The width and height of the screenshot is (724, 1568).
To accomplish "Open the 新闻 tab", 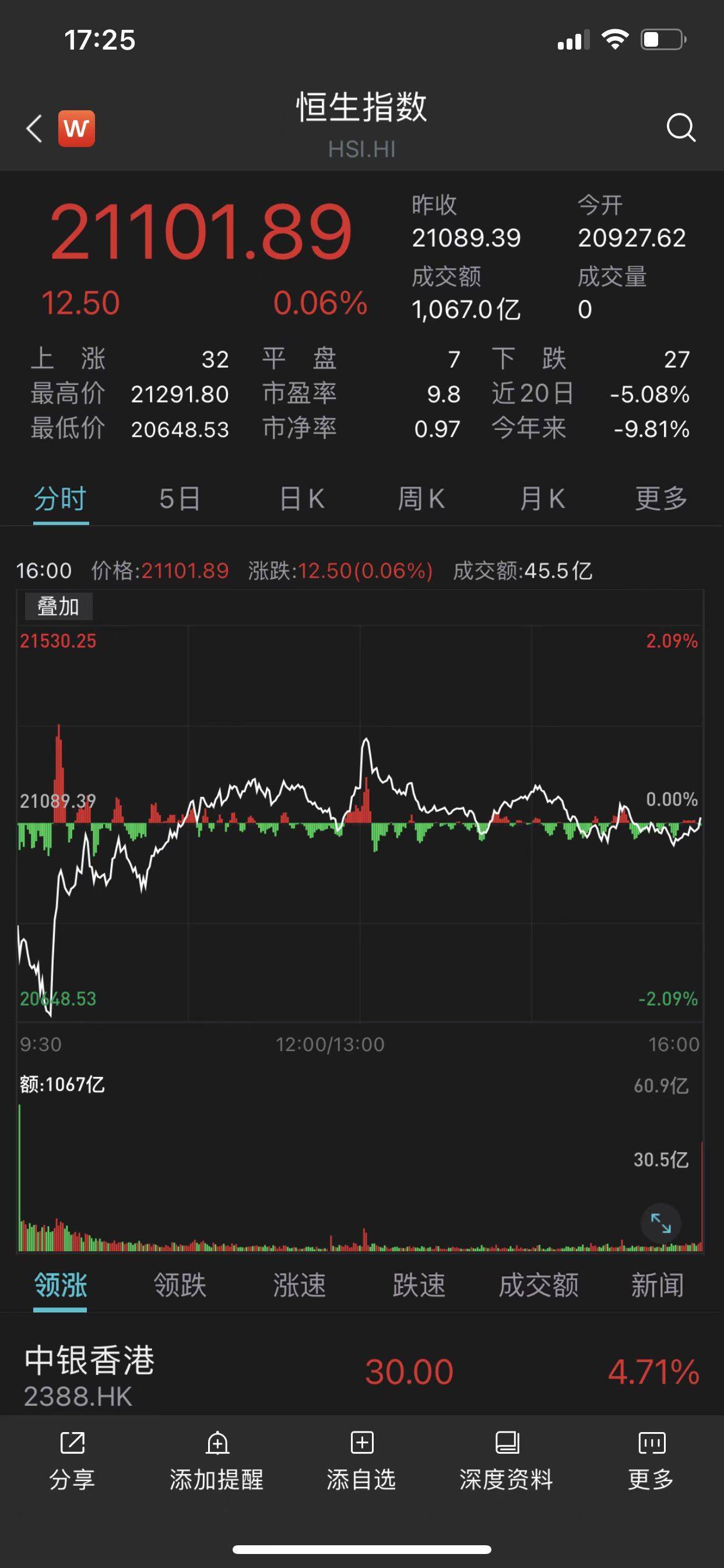I will click(x=659, y=1286).
